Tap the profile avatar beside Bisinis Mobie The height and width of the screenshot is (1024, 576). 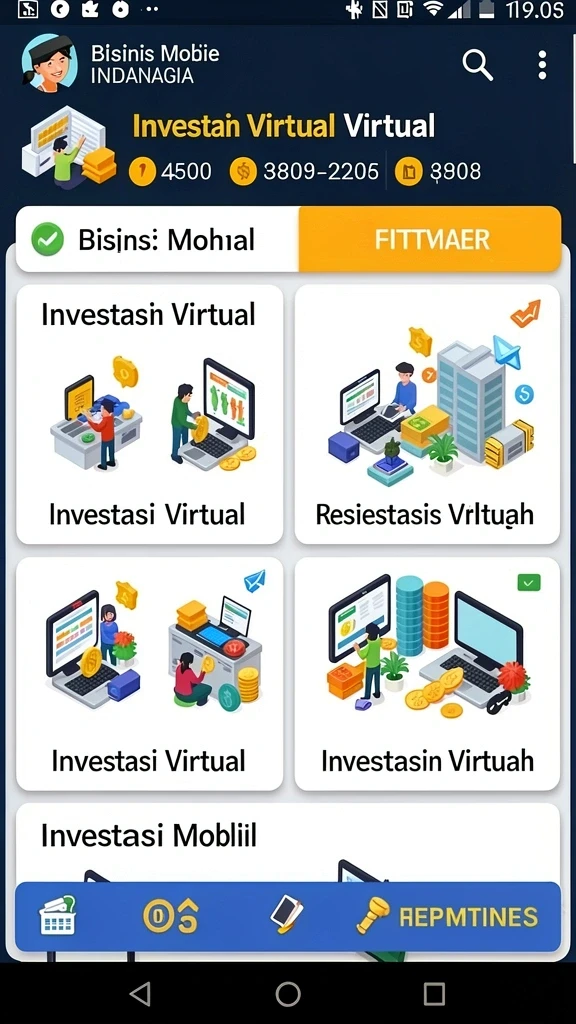click(x=49, y=63)
